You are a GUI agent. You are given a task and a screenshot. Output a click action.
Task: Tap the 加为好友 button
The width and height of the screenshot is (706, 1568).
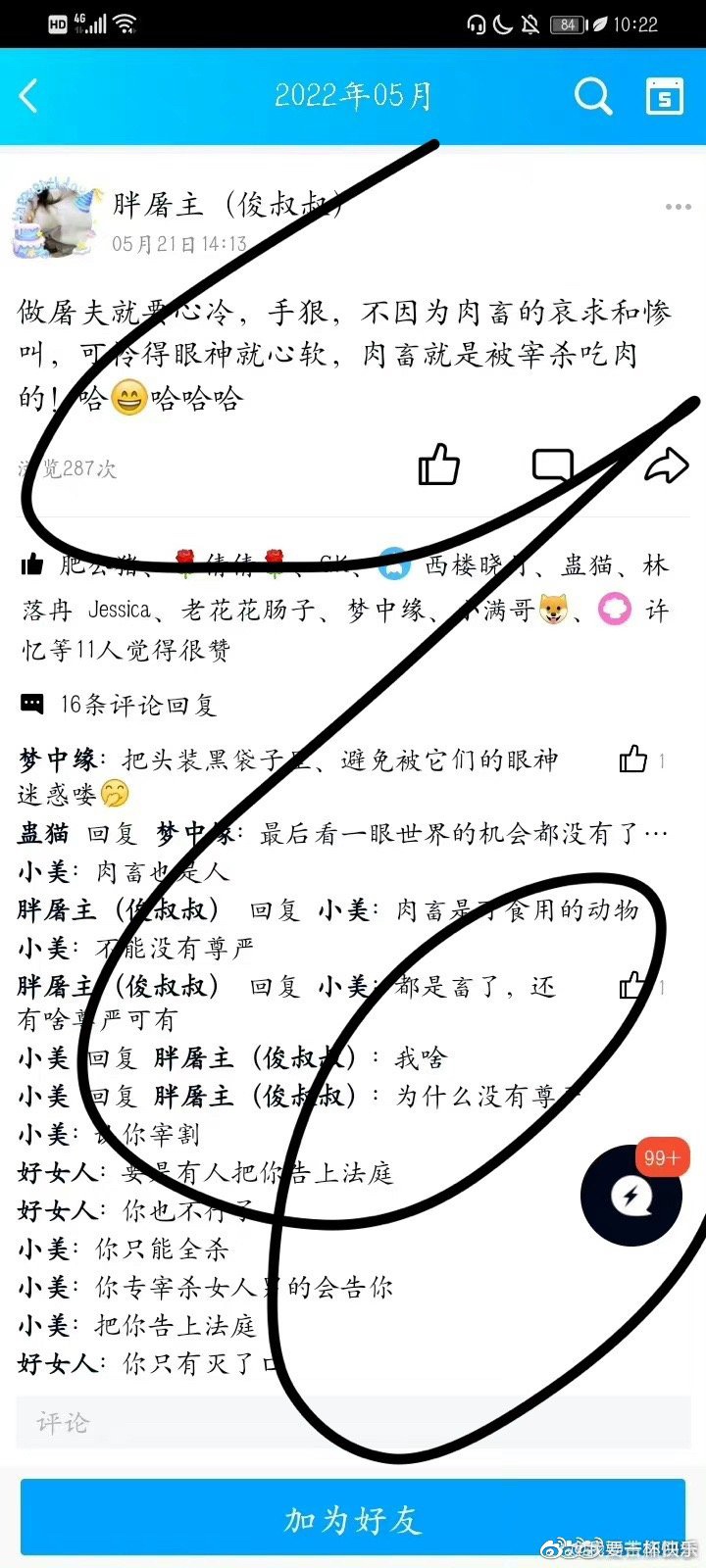pos(353,1517)
